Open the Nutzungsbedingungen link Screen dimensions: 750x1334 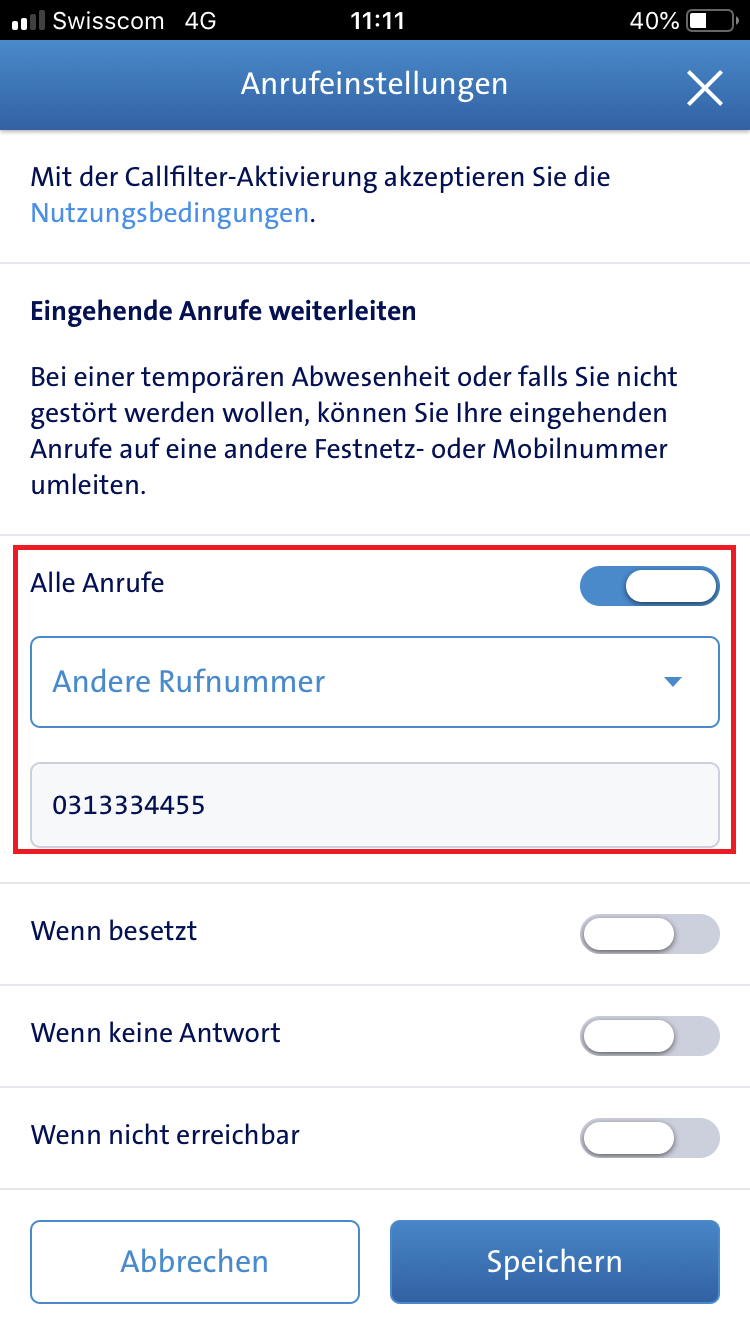(169, 213)
